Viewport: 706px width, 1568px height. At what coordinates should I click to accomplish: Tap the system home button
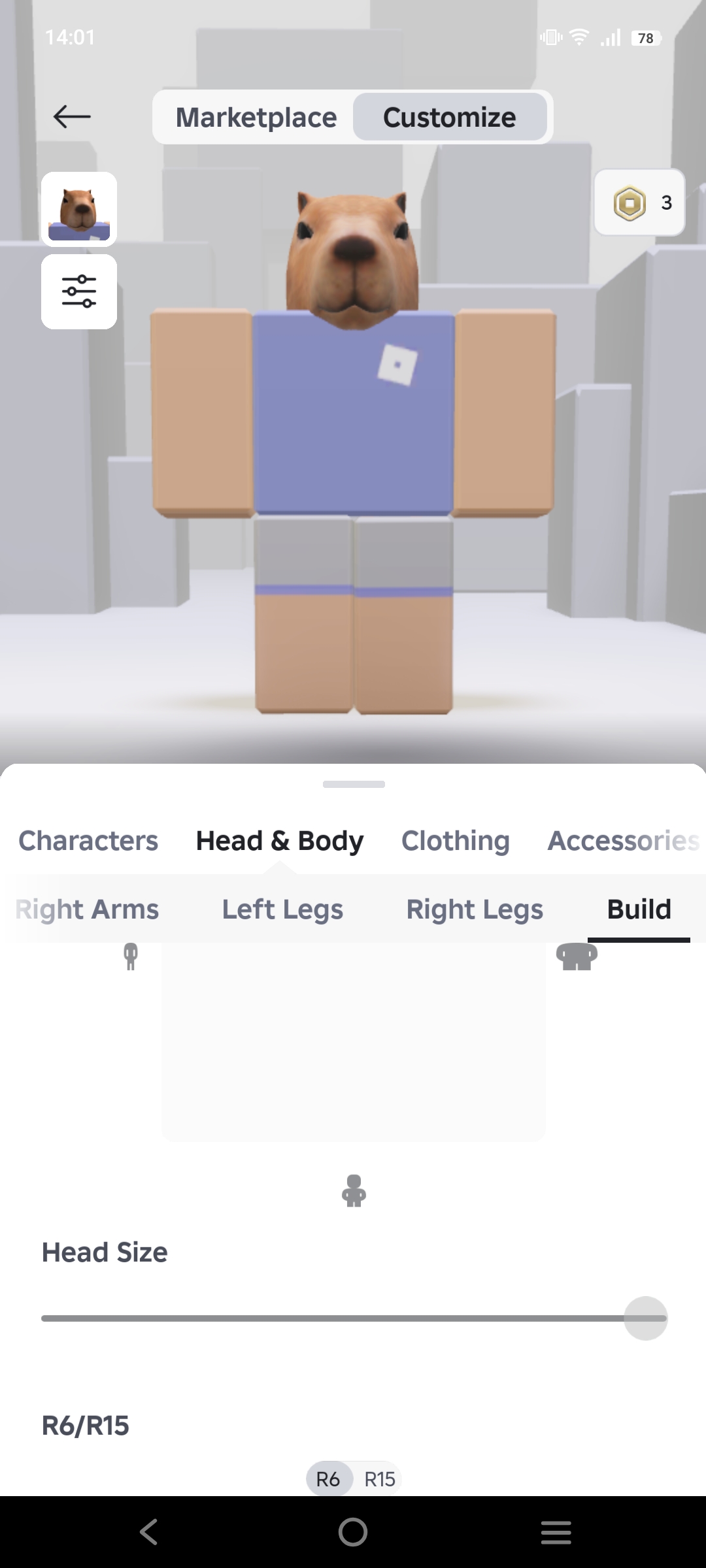353,1531
